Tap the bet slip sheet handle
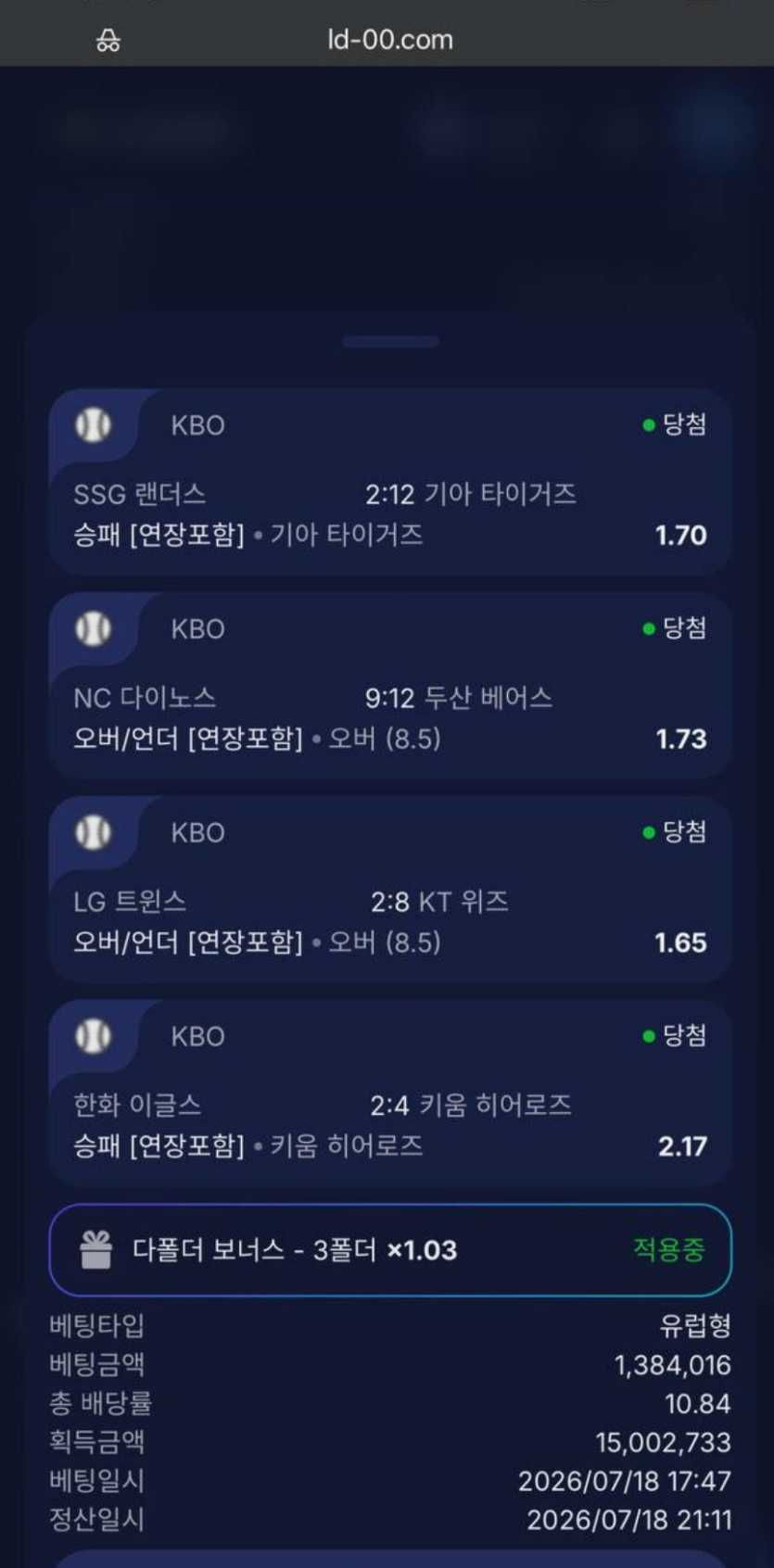This screenshot has width=774, height=1568. click(x=390, y=341)
